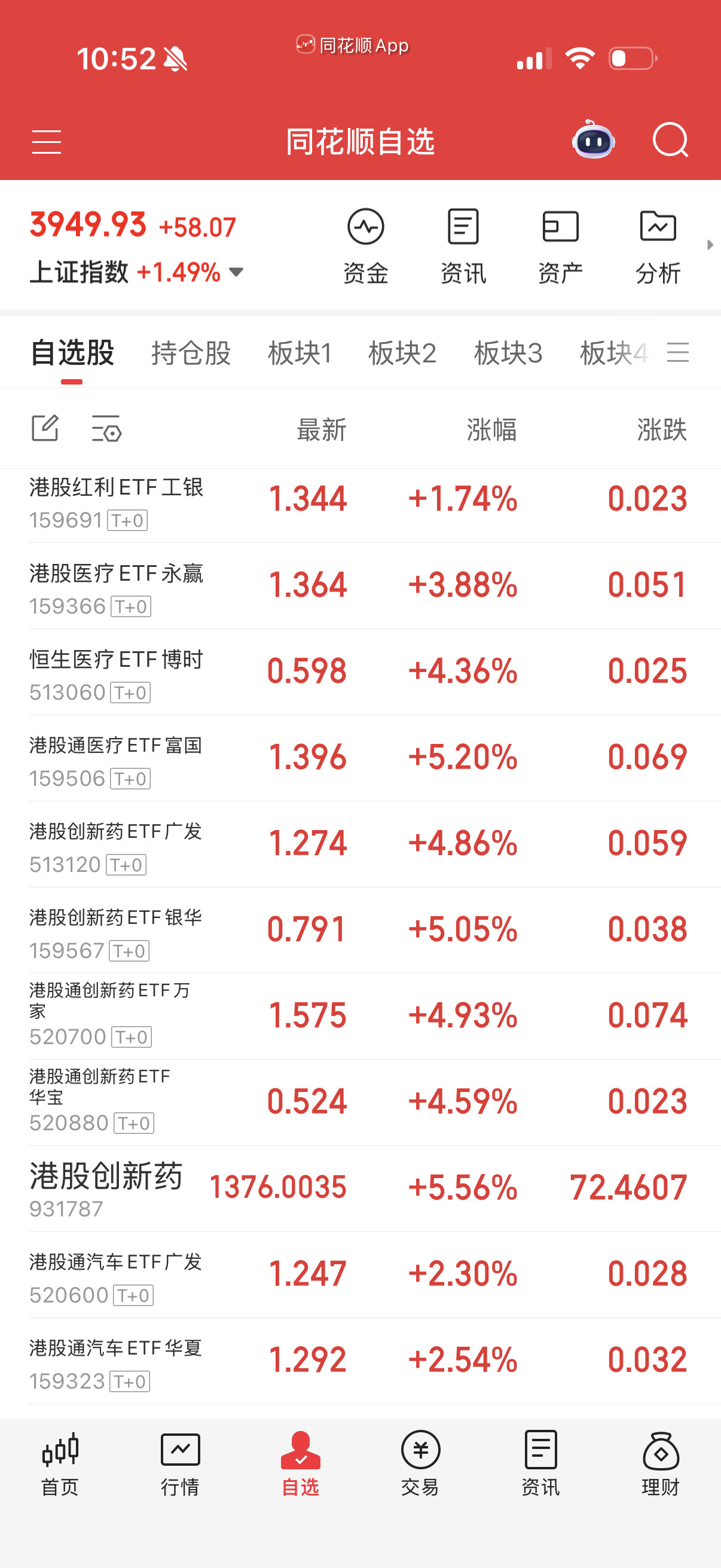Tap the AI robot assistant icon
This screenshot has height=1568, width=721.
[x=592, y=141]
